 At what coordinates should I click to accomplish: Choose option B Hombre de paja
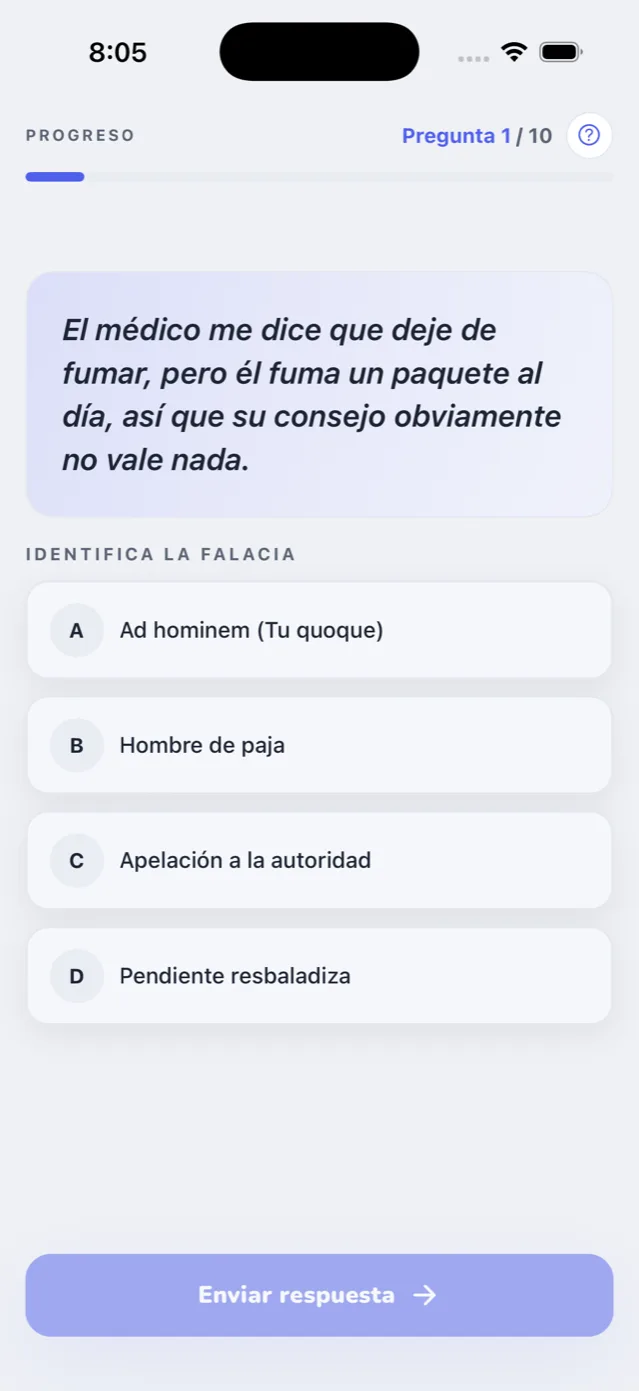coord(319,745)
